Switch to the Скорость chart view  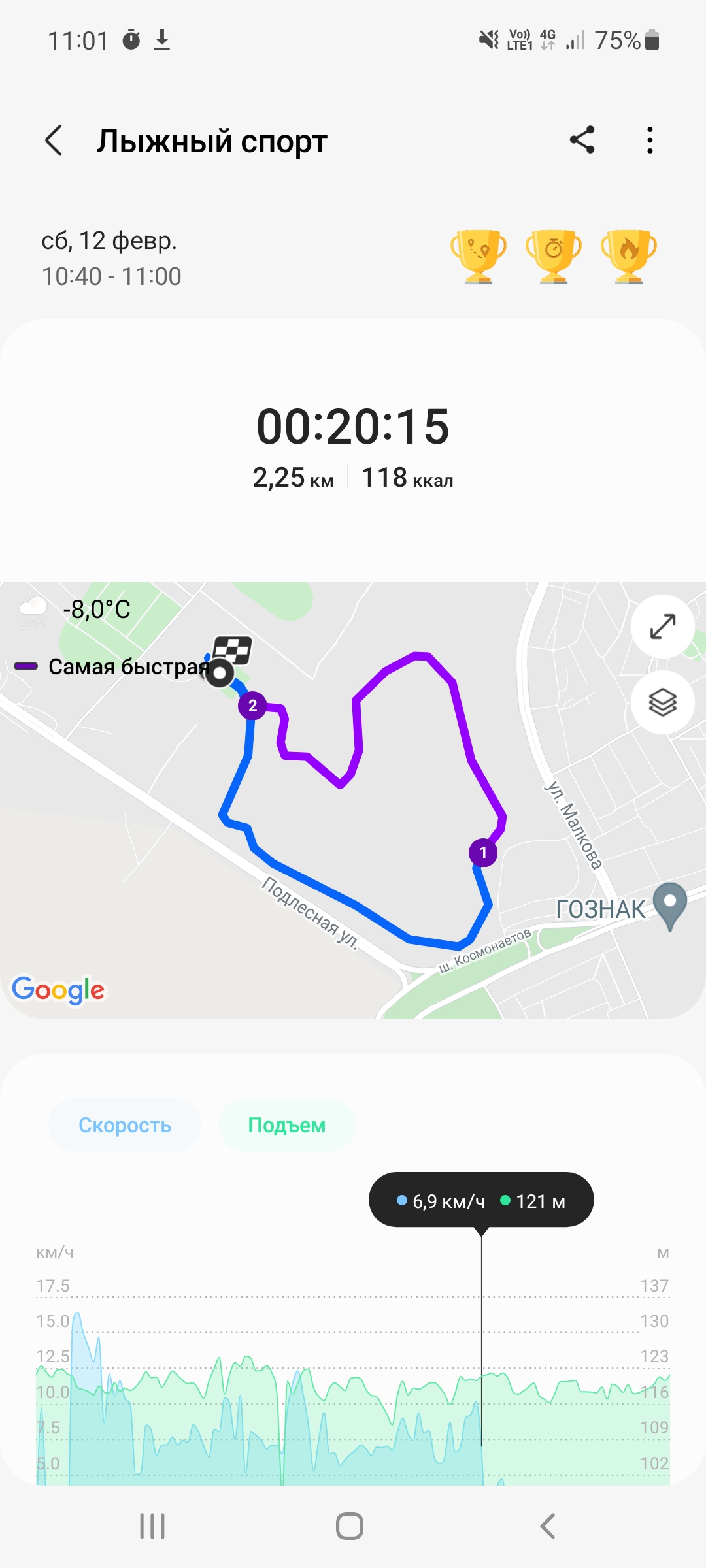pyautogui.click(x=124, y=1124)
